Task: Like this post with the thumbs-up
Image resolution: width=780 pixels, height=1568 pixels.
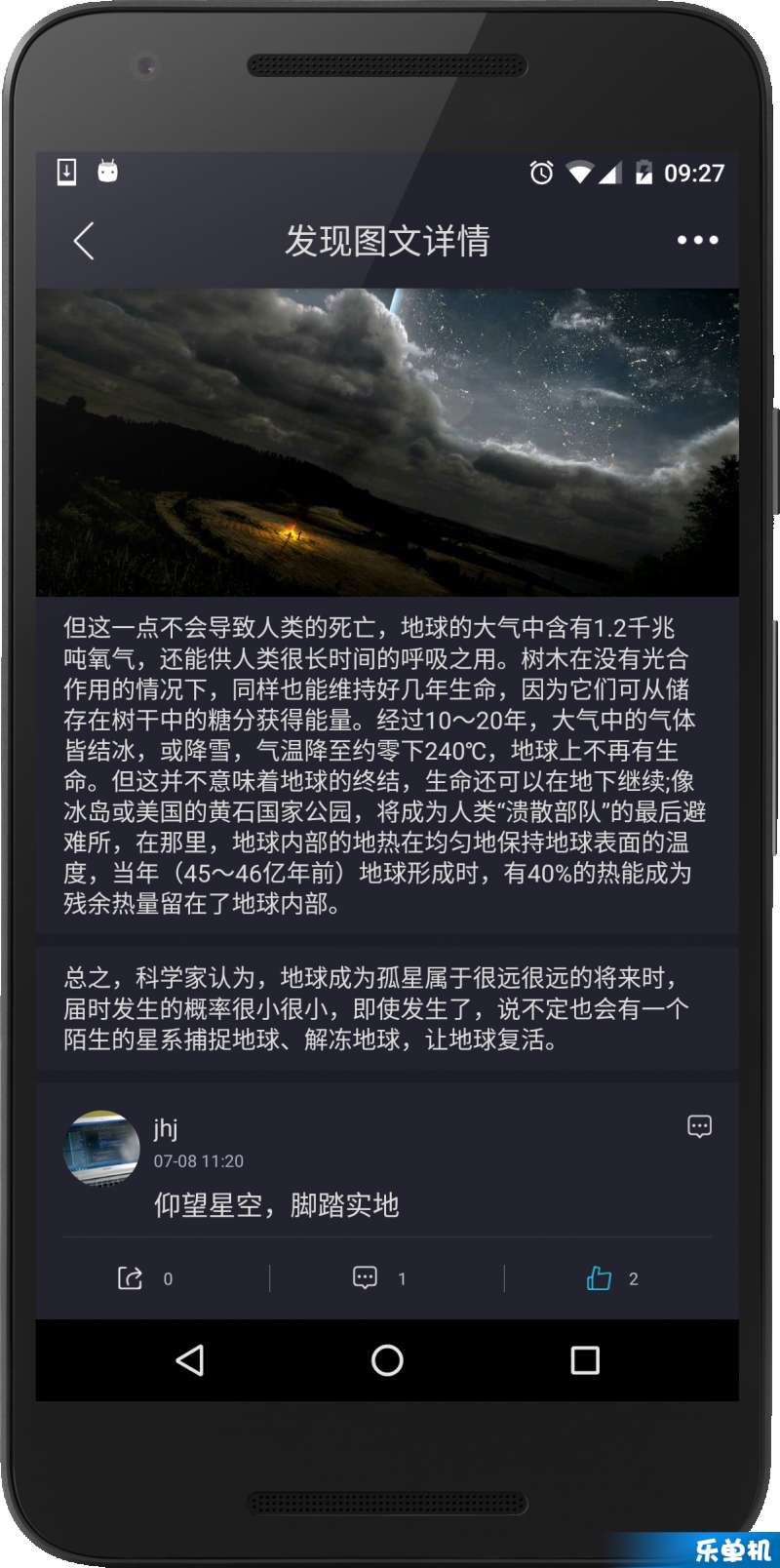Action: (600, 1278)
